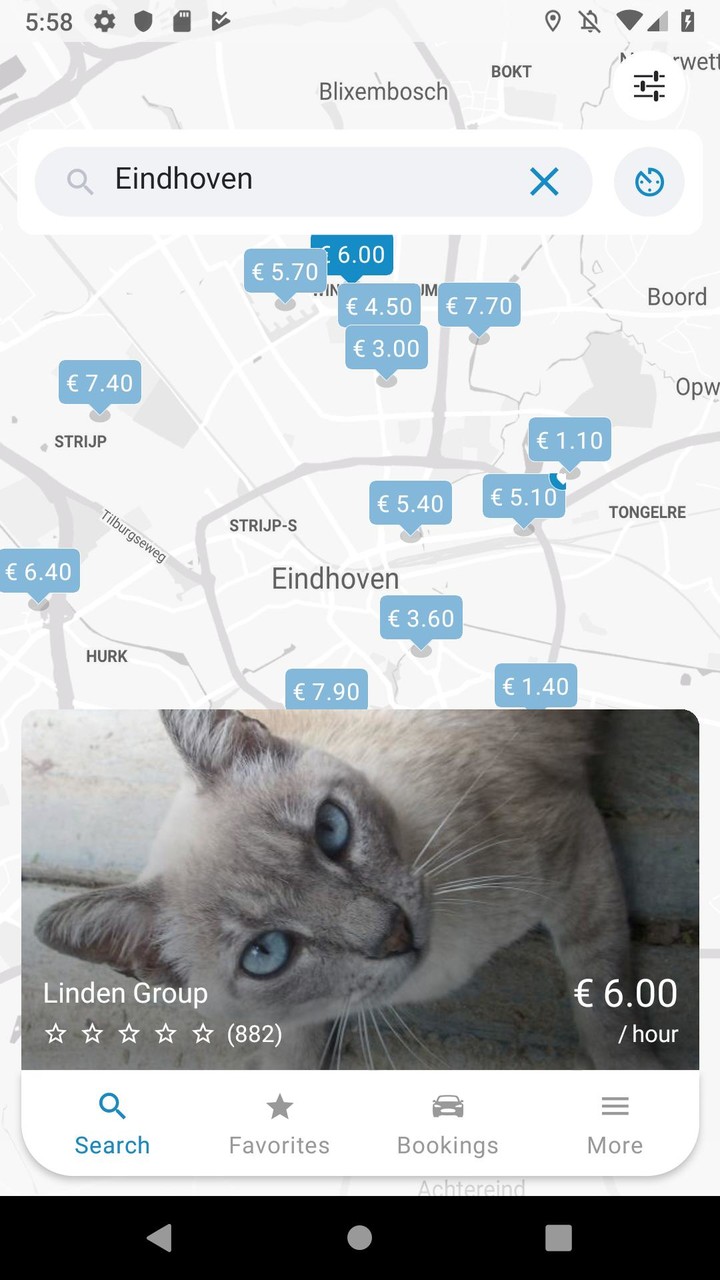Select the € 3.00 parking marker
This screenshot has height=1280, width=720.
pyautogui.click(x=387, y=349)
